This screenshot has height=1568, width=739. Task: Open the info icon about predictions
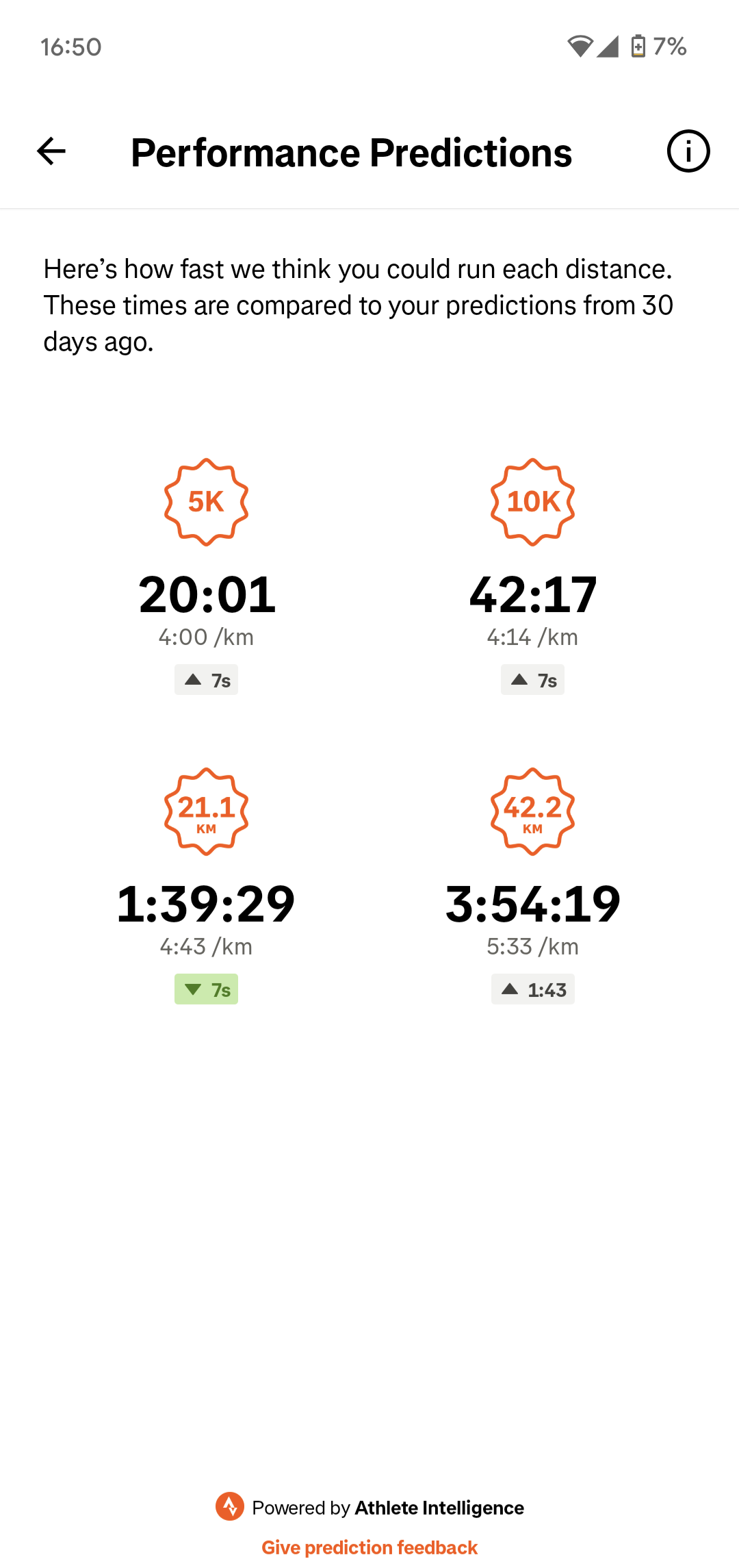(688, 151)
